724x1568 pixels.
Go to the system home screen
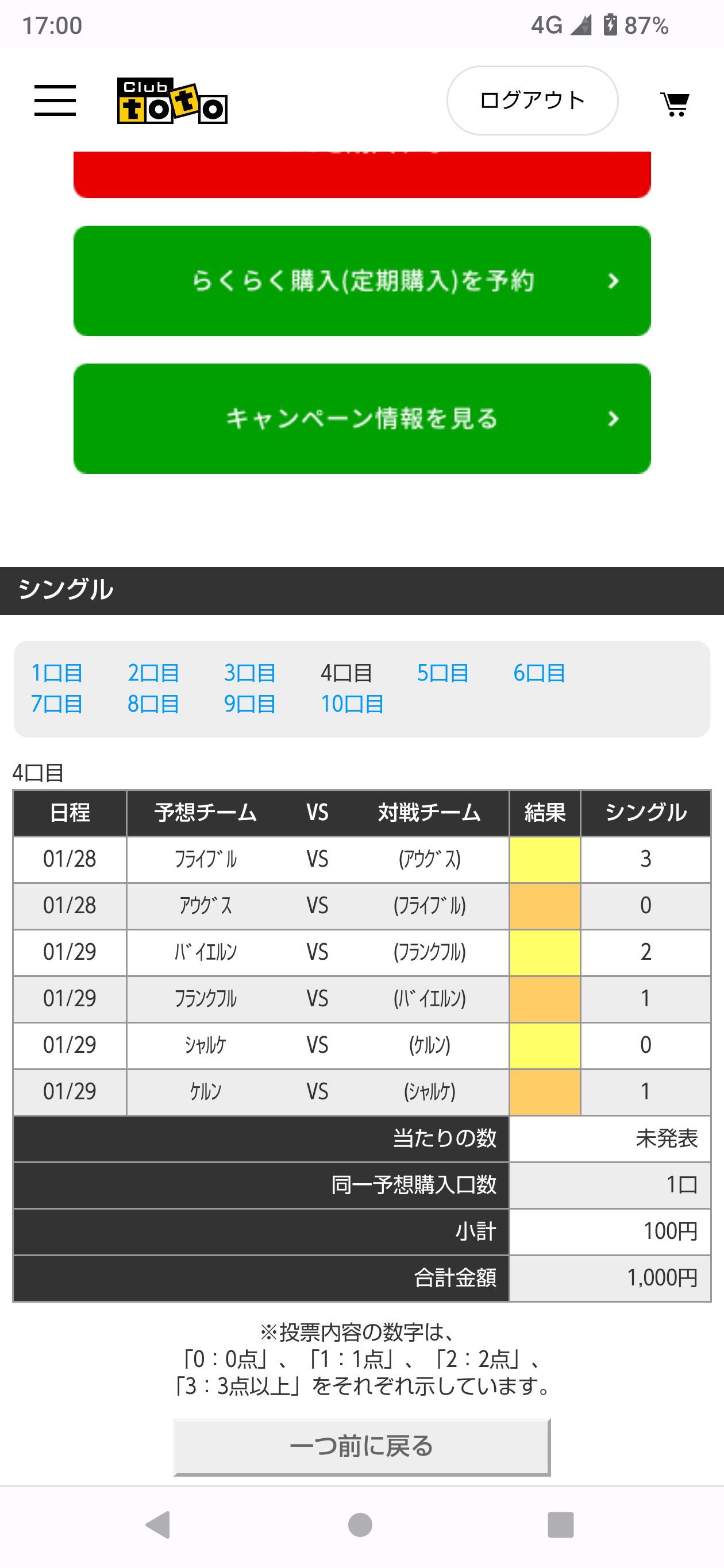360,1525
